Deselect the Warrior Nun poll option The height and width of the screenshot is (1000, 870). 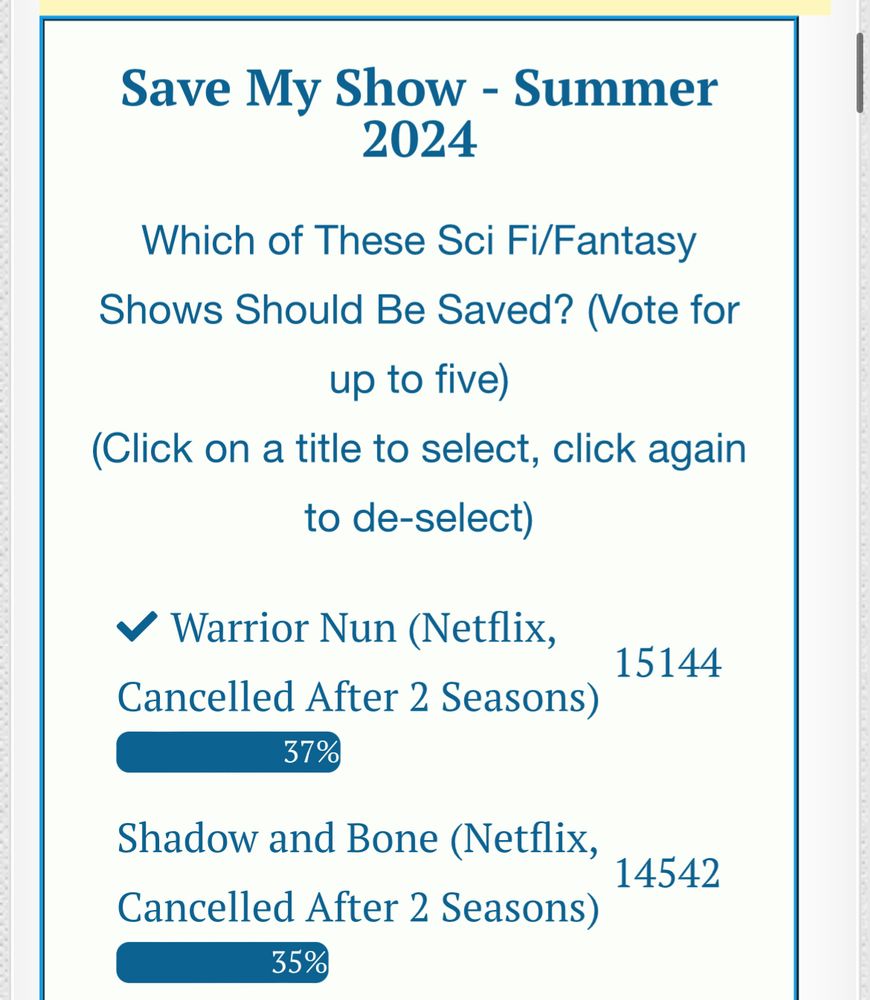358,662
